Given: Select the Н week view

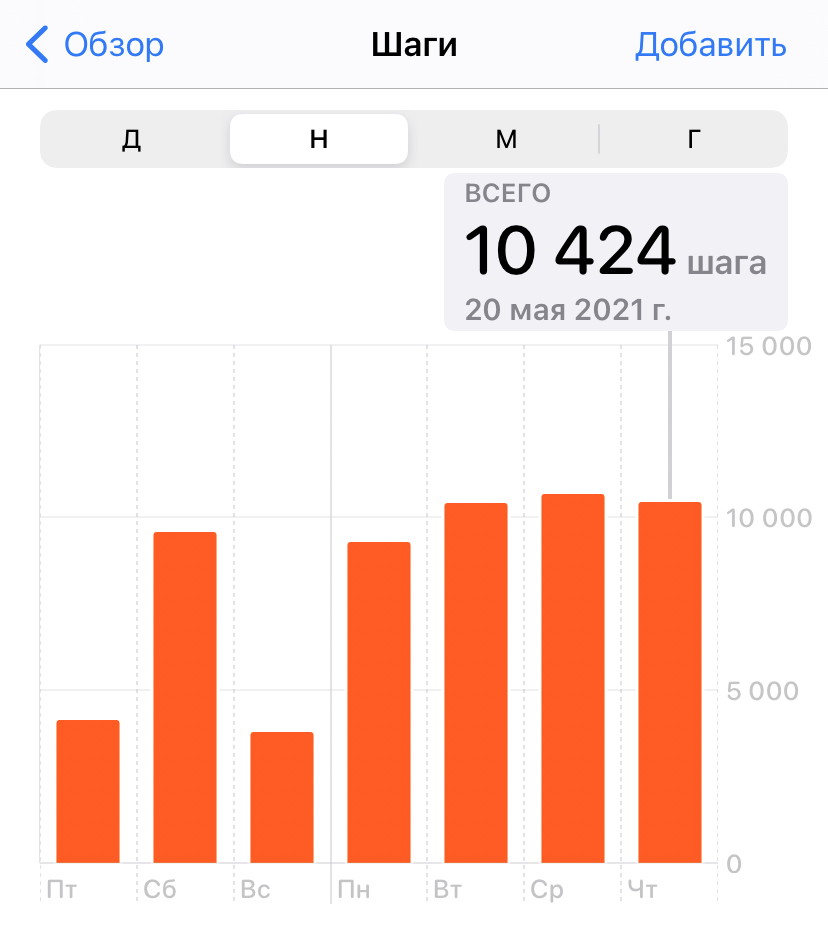Looking at the screenshot, I should [319, 139].
